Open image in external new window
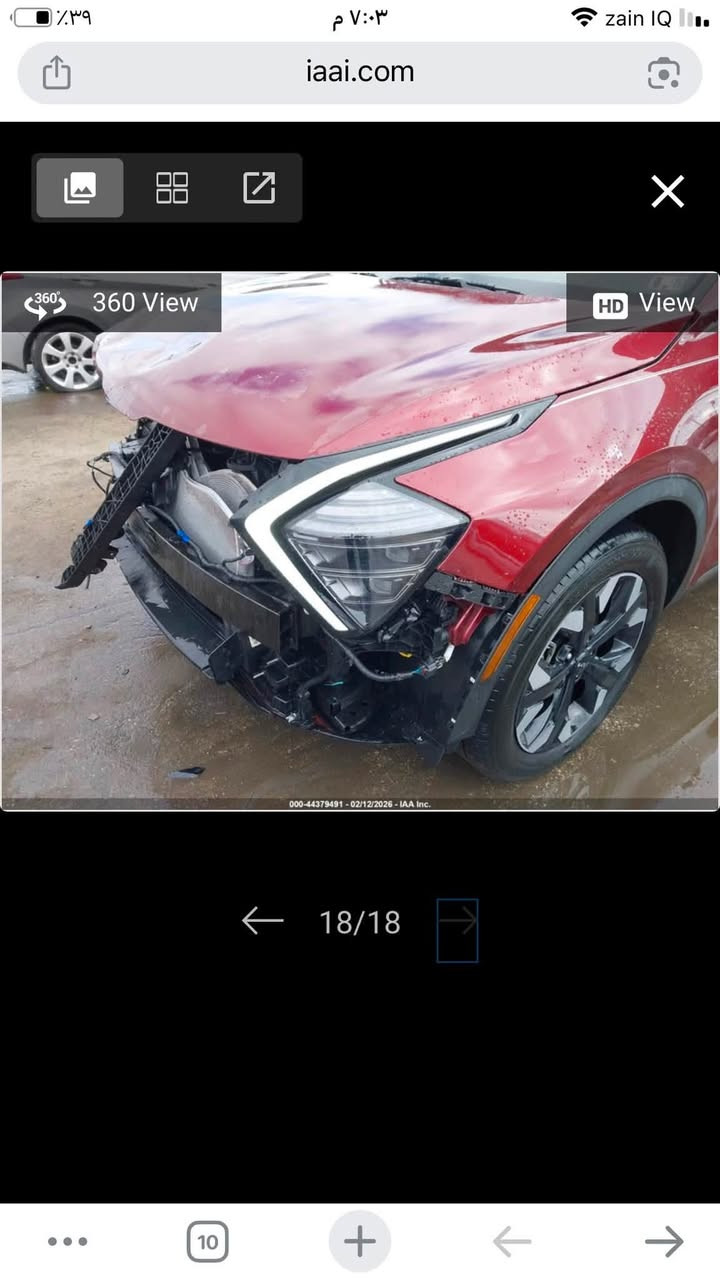Image resolution: width=720 pixels, height=1280 pixels. point(259,188)
